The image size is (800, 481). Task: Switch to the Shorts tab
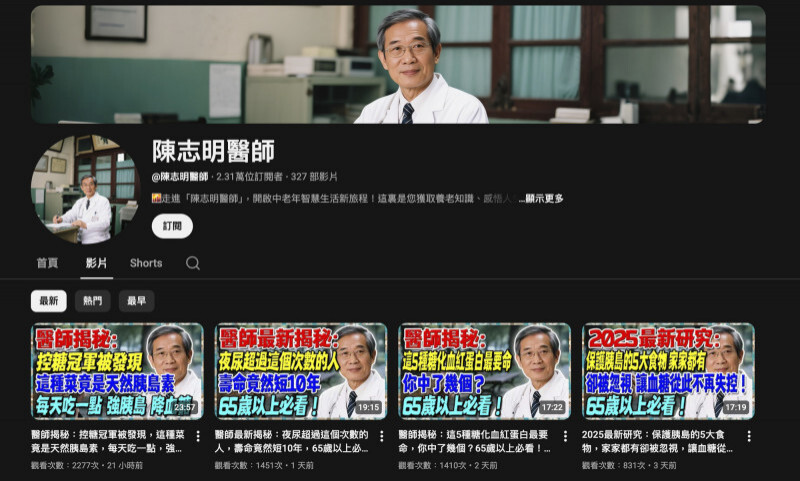(146, 263)
